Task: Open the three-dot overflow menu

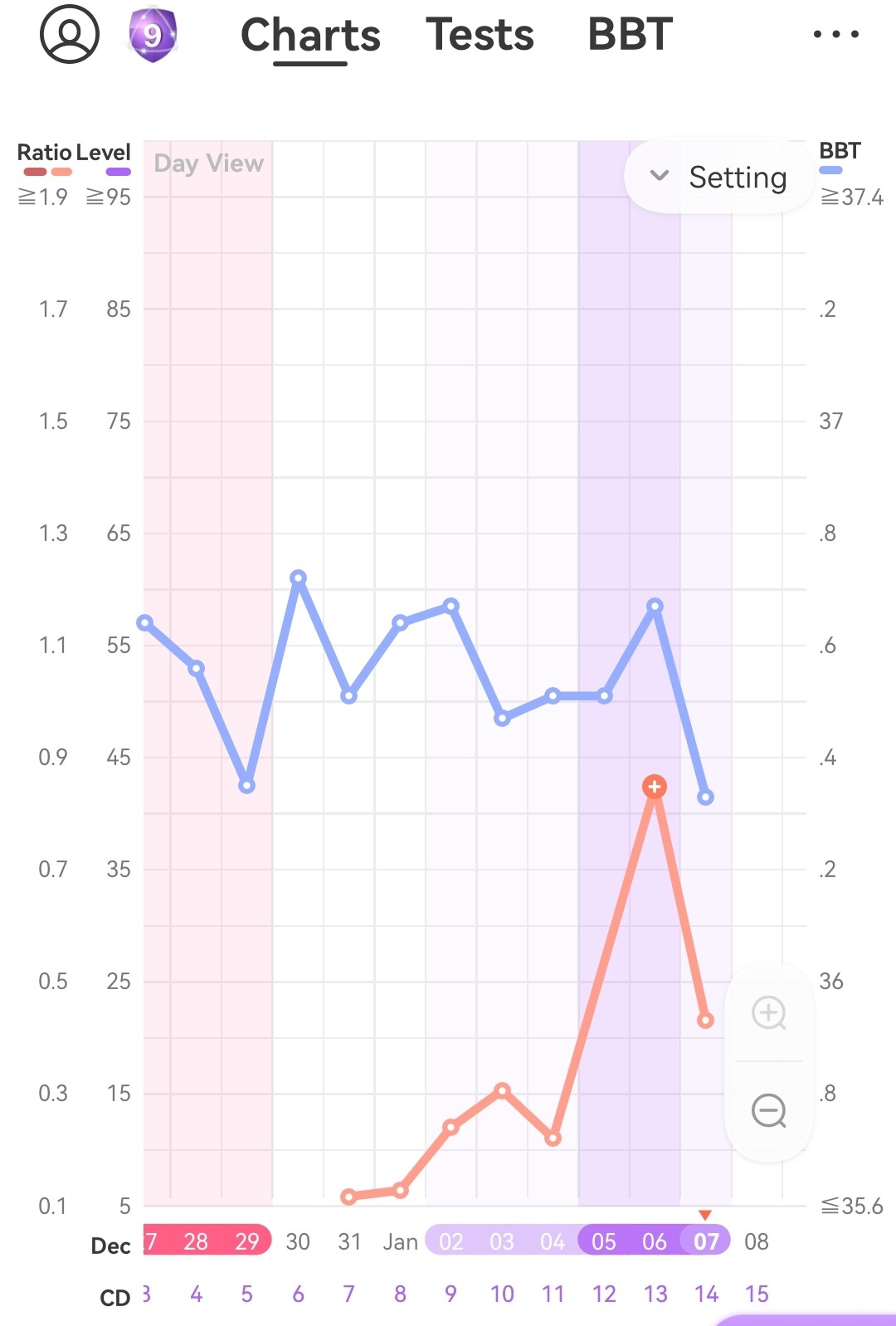Action: pyautogui.click(x=835, y=35)
